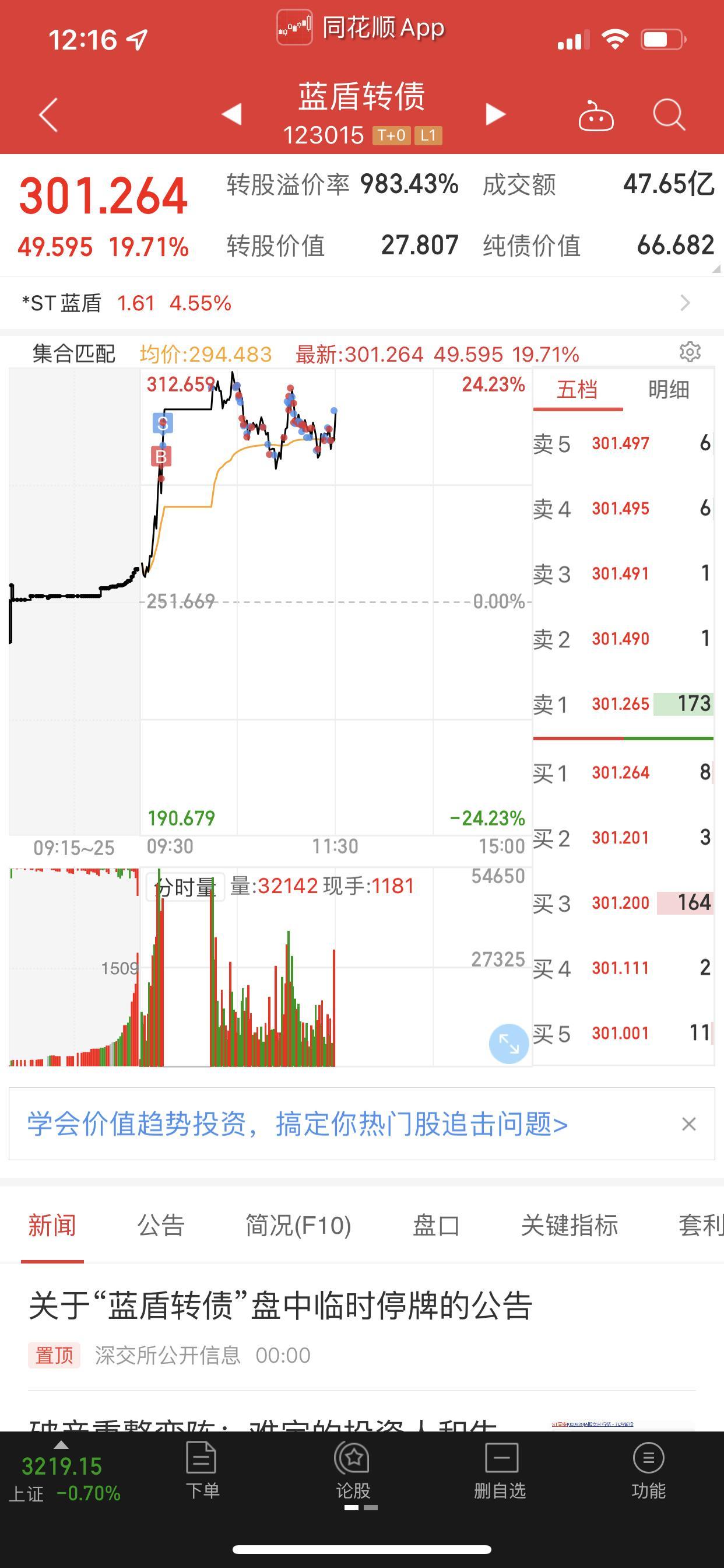Open search with the magnifier icon
The width and height of the screenshot is (724, 1568).
coord(669,114)
